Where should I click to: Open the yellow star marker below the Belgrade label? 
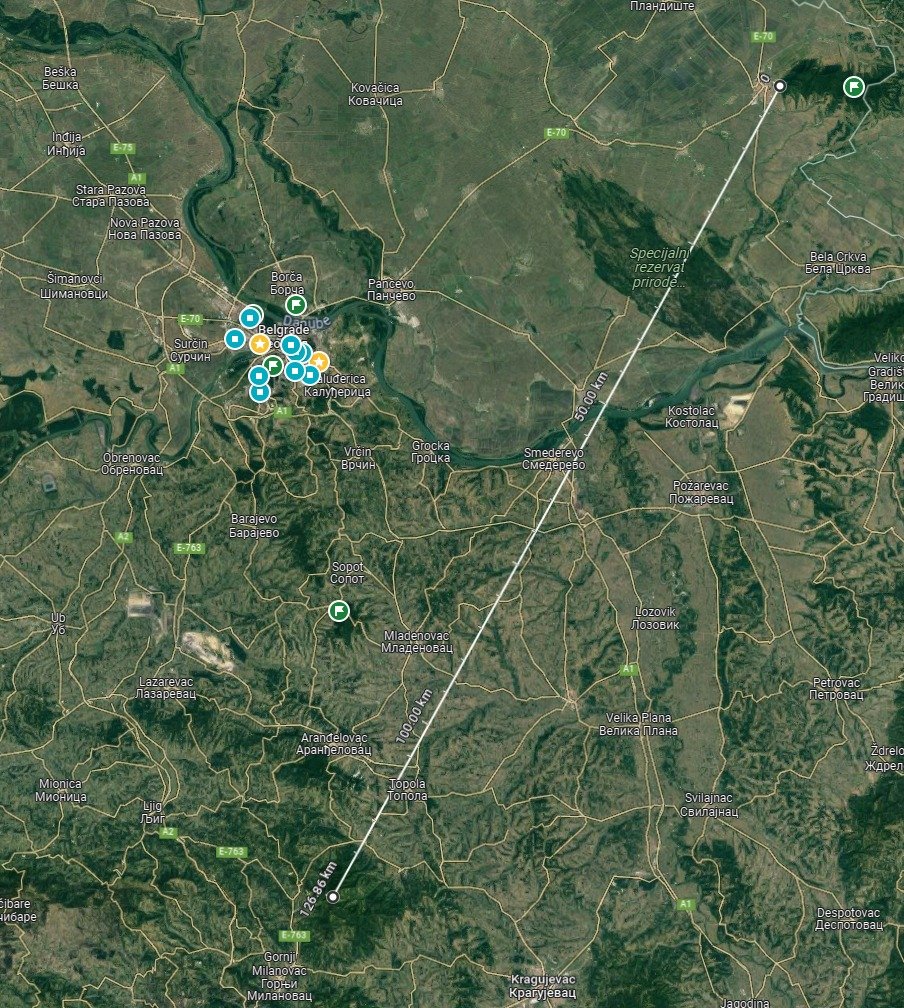[x=259, y=343]
